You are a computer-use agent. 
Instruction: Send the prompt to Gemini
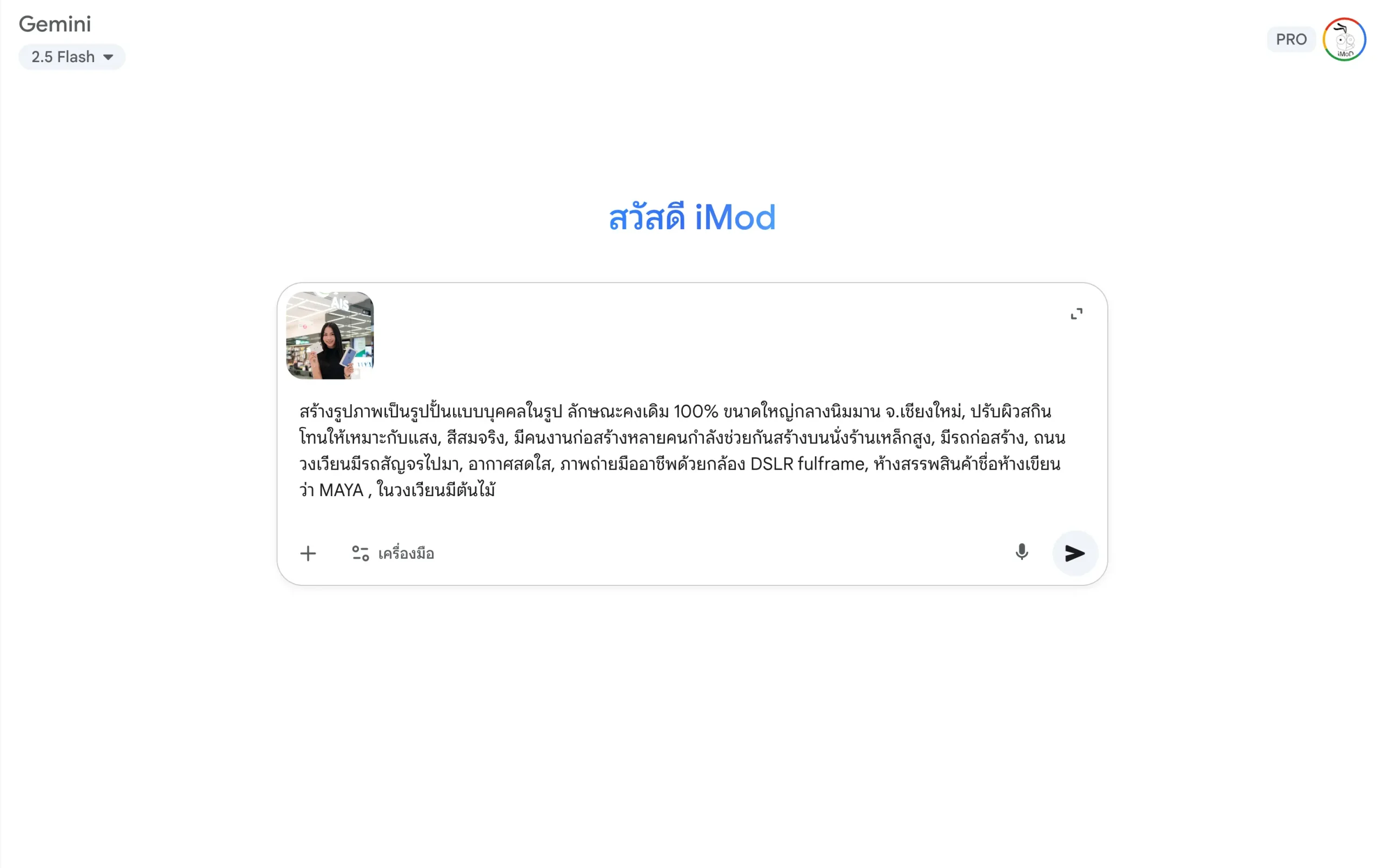tap(1074, 553)
